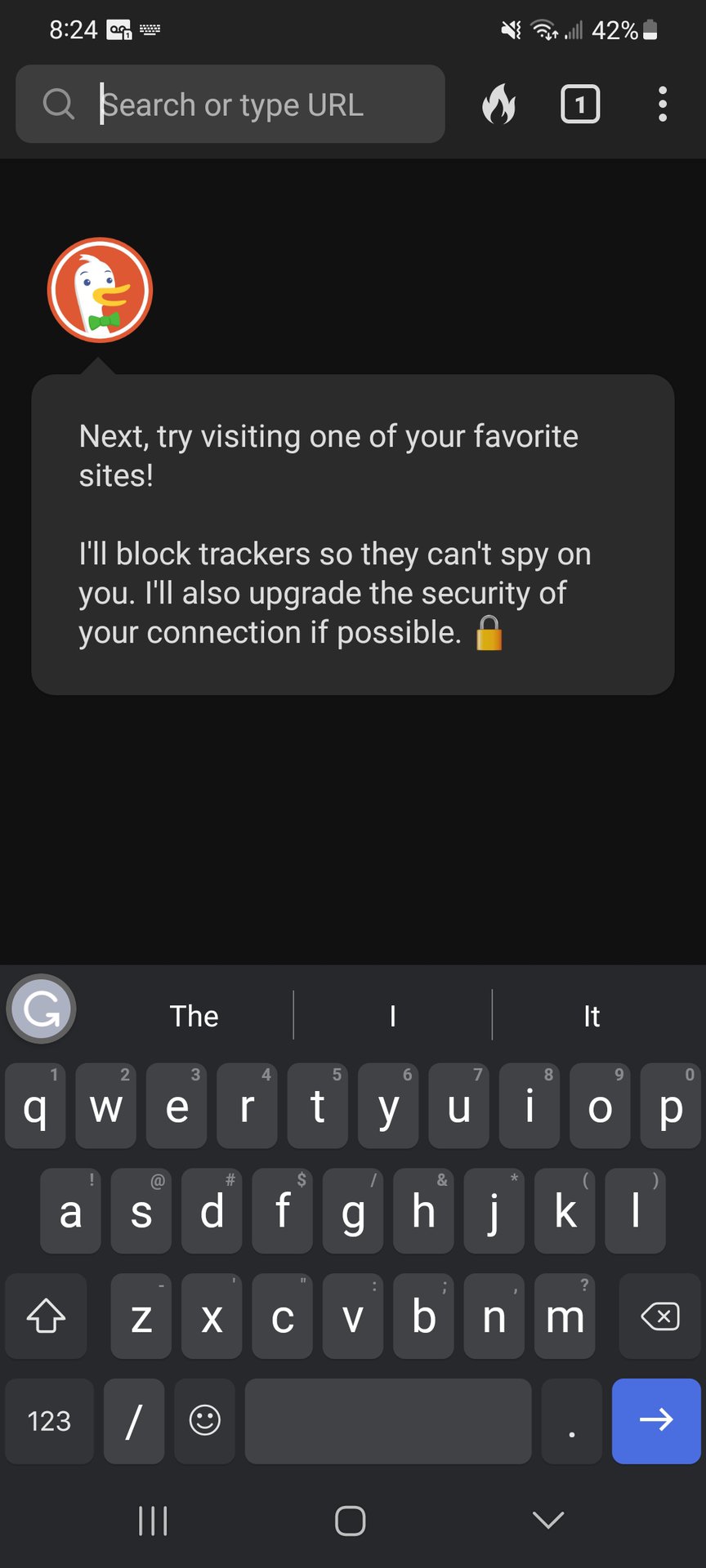The width and height of the screenshot is (706, 1568).
Task: Tap the slash key on keyboard
Action: pos(134,1421)
